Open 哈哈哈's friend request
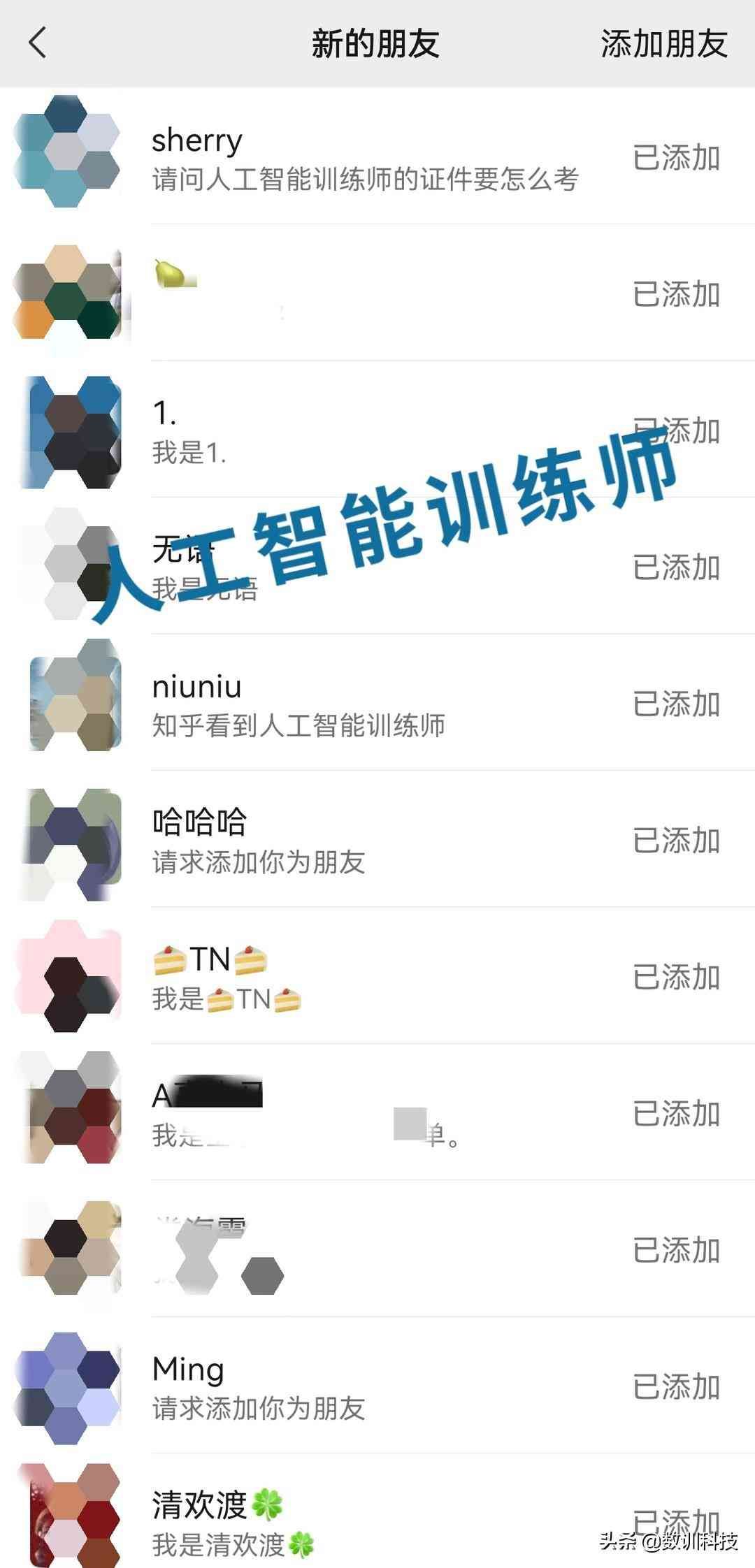Screen dimensions: 755x1568 364,841
